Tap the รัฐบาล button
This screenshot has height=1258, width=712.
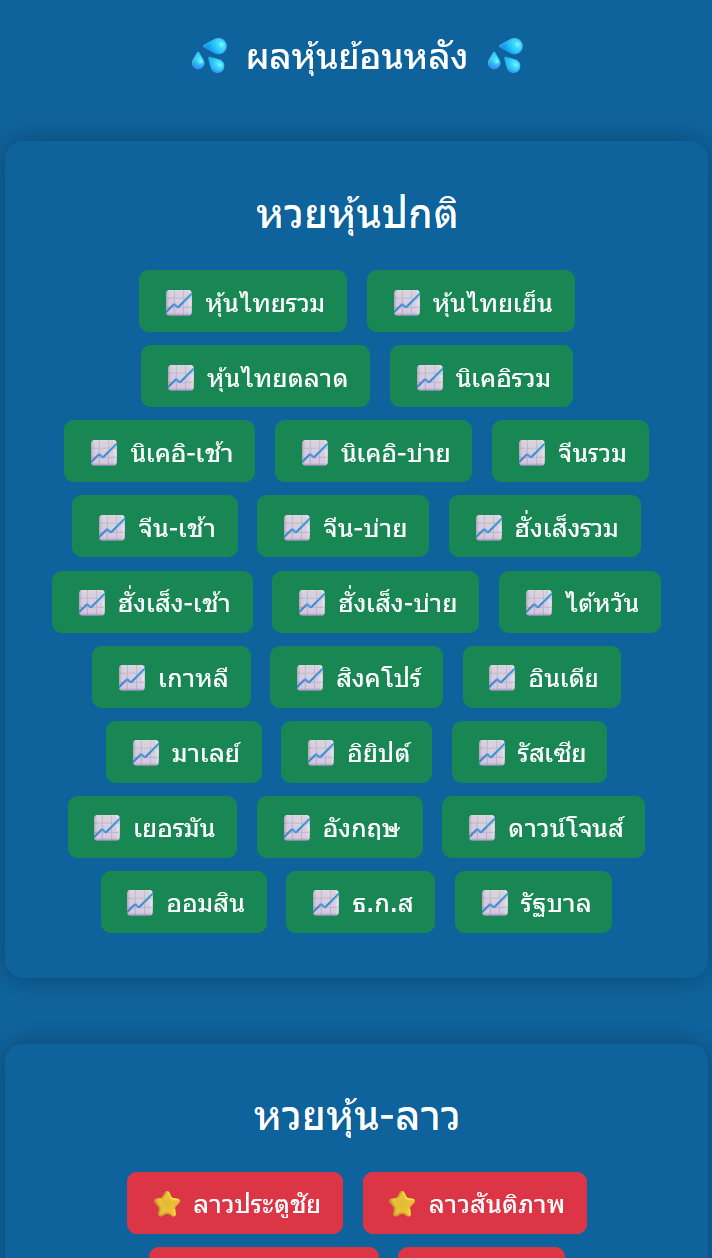(x=533, y=903)
